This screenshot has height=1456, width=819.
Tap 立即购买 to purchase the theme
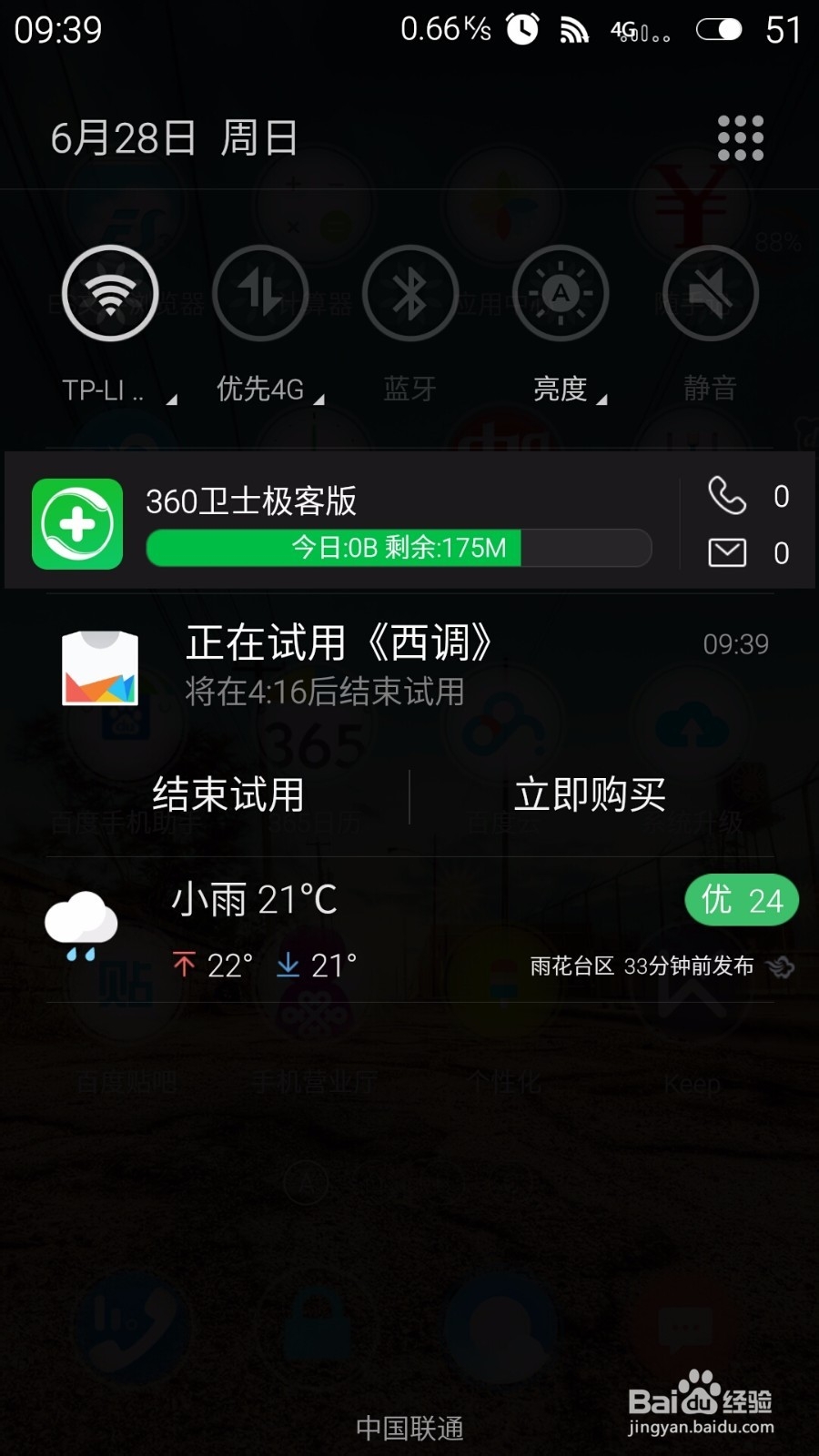point(590,794)
